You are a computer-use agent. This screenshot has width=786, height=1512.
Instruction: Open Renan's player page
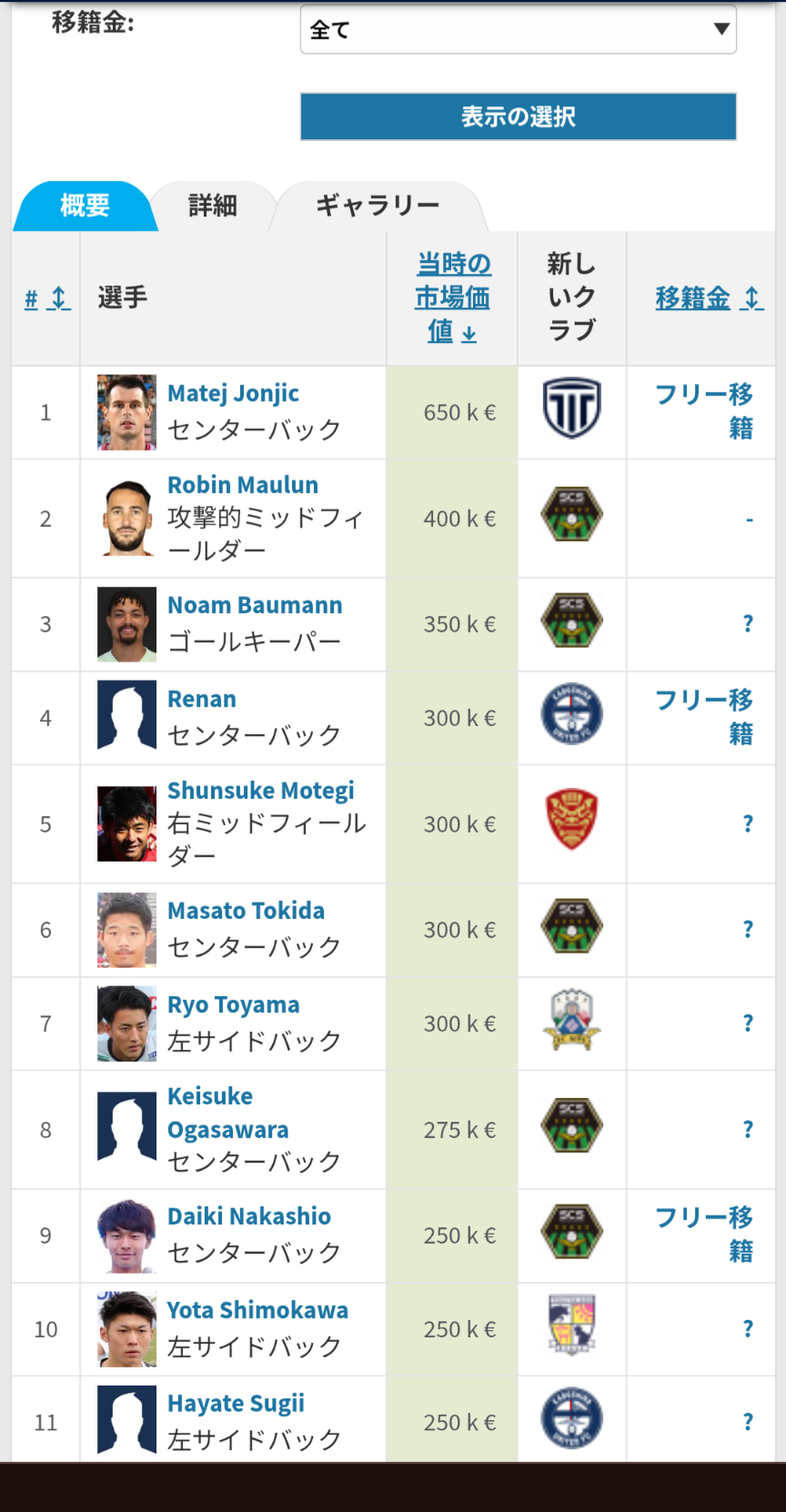tap(202, 699)
